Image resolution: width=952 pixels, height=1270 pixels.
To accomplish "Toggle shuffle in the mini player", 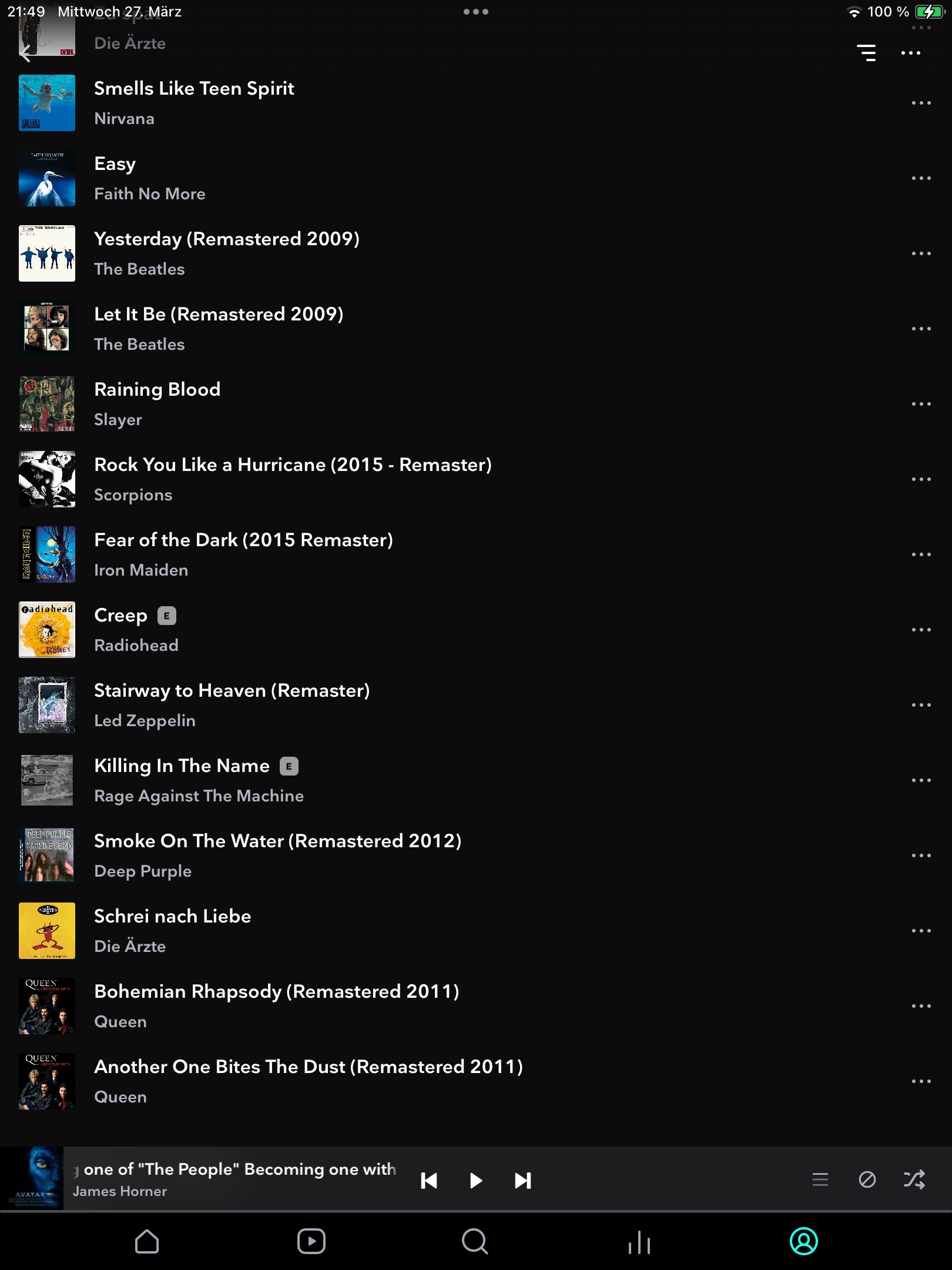I will (914, 1179).
